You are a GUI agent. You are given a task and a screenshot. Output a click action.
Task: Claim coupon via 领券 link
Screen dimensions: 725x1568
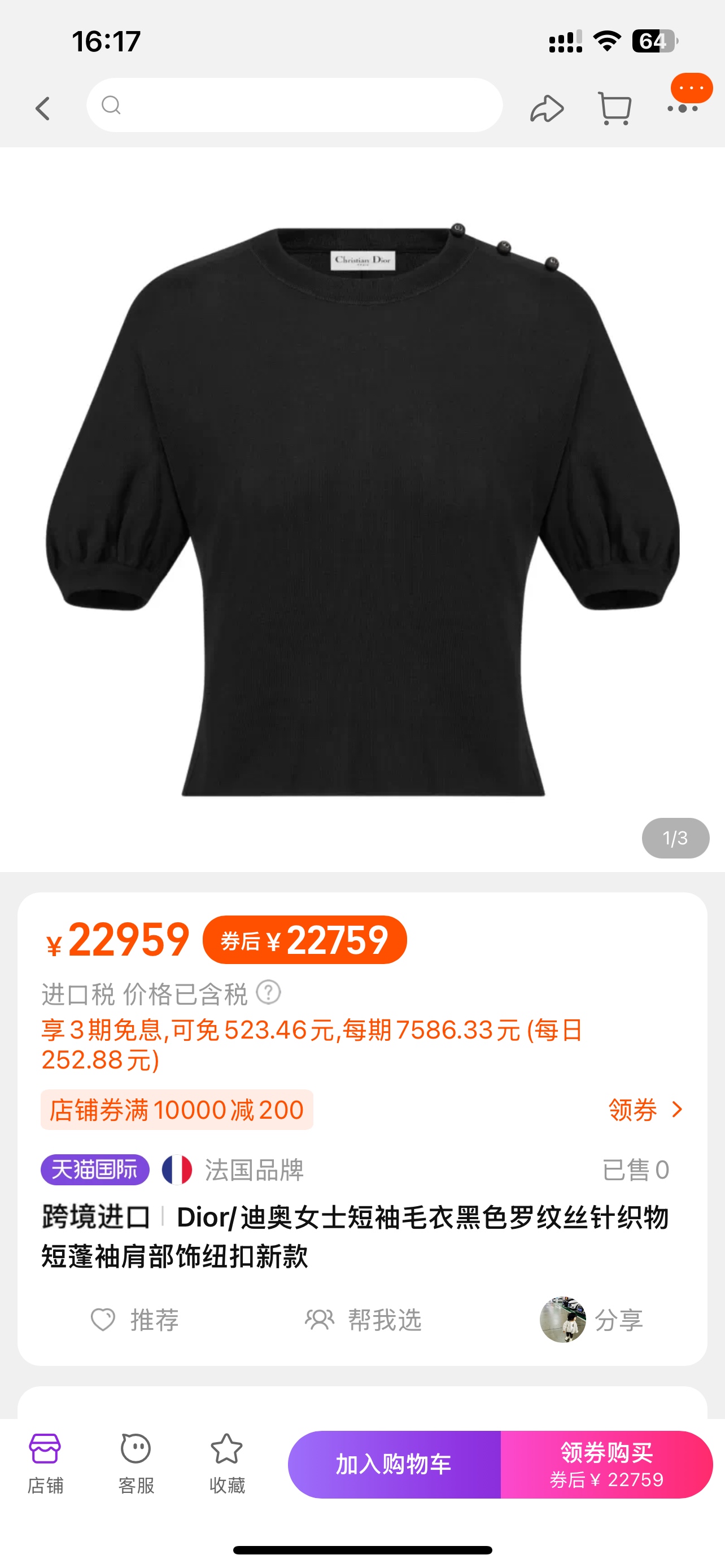645,1110
